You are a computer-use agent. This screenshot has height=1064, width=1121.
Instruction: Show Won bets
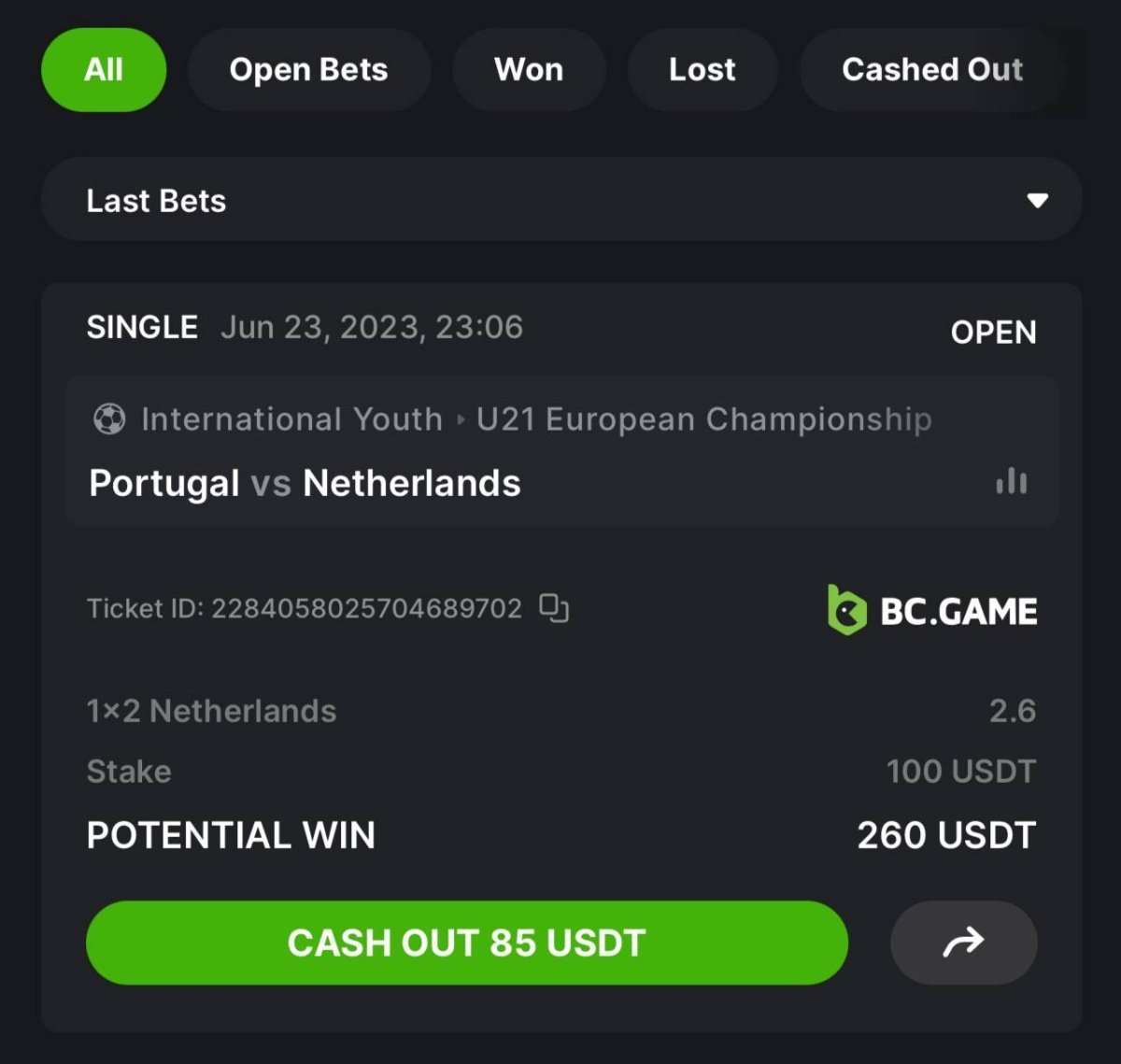point(529,70)
